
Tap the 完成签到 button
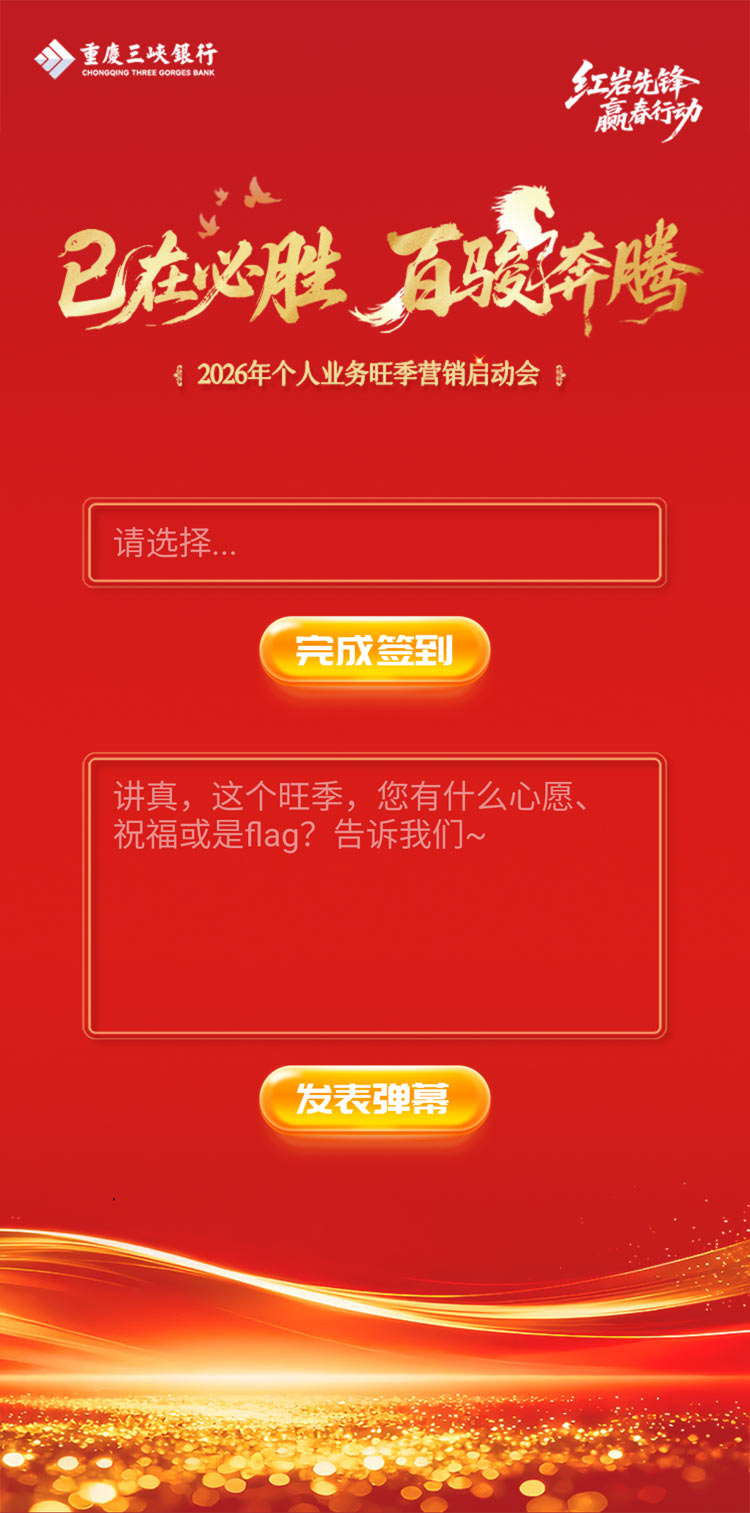coord(374,651)
